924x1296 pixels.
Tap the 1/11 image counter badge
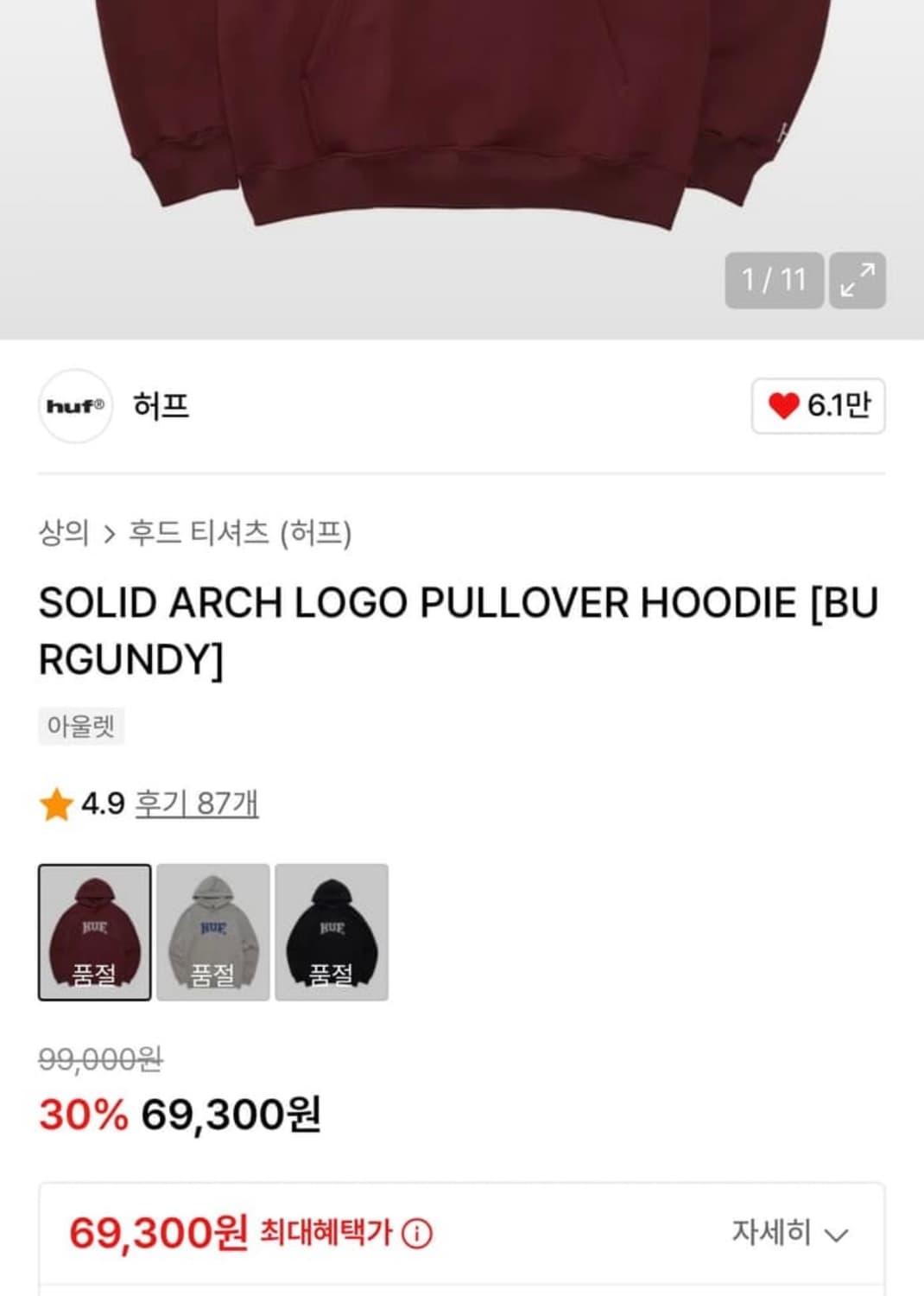point(774,278)
